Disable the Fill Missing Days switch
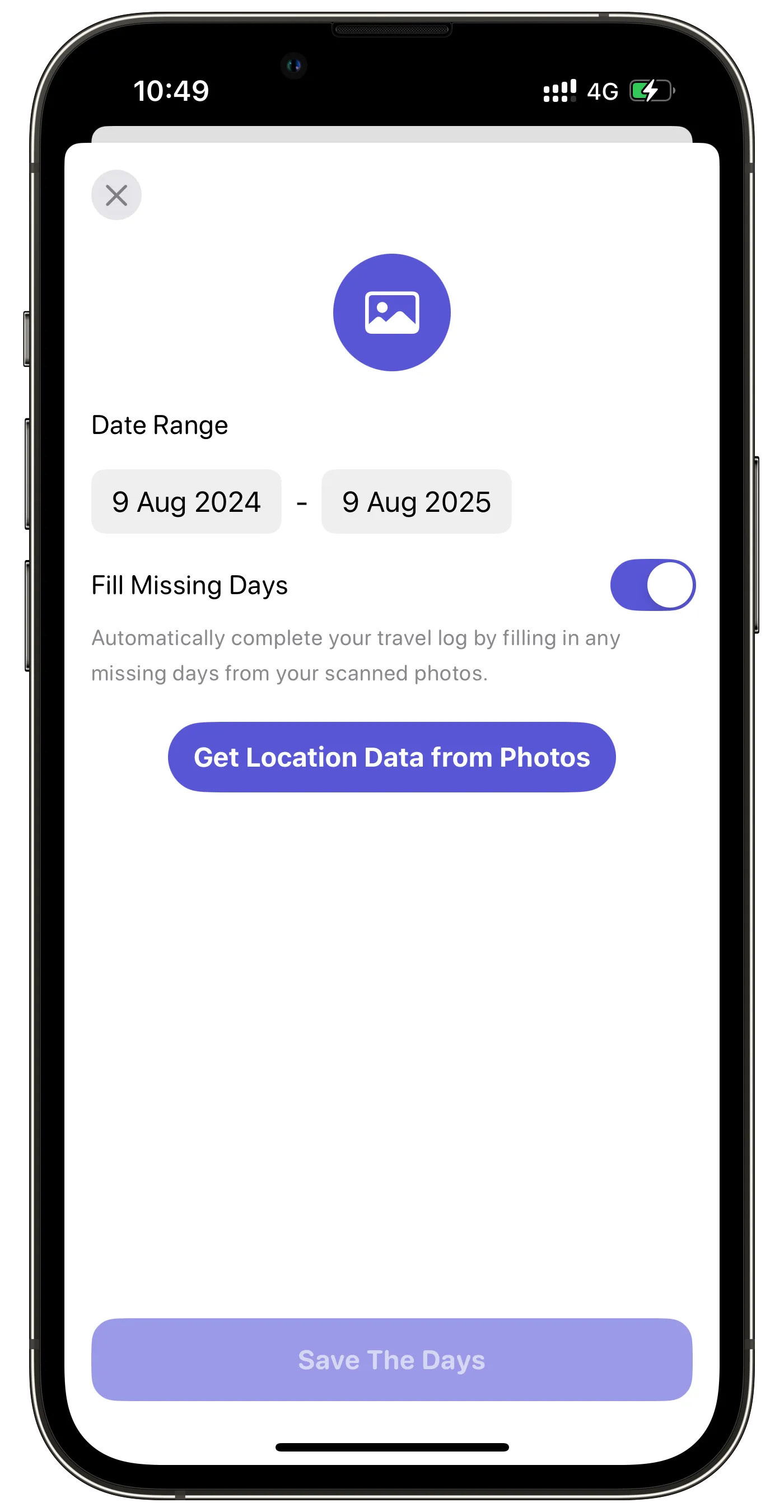The height and width of the screenshot is (1512, 784). point(652,585)
